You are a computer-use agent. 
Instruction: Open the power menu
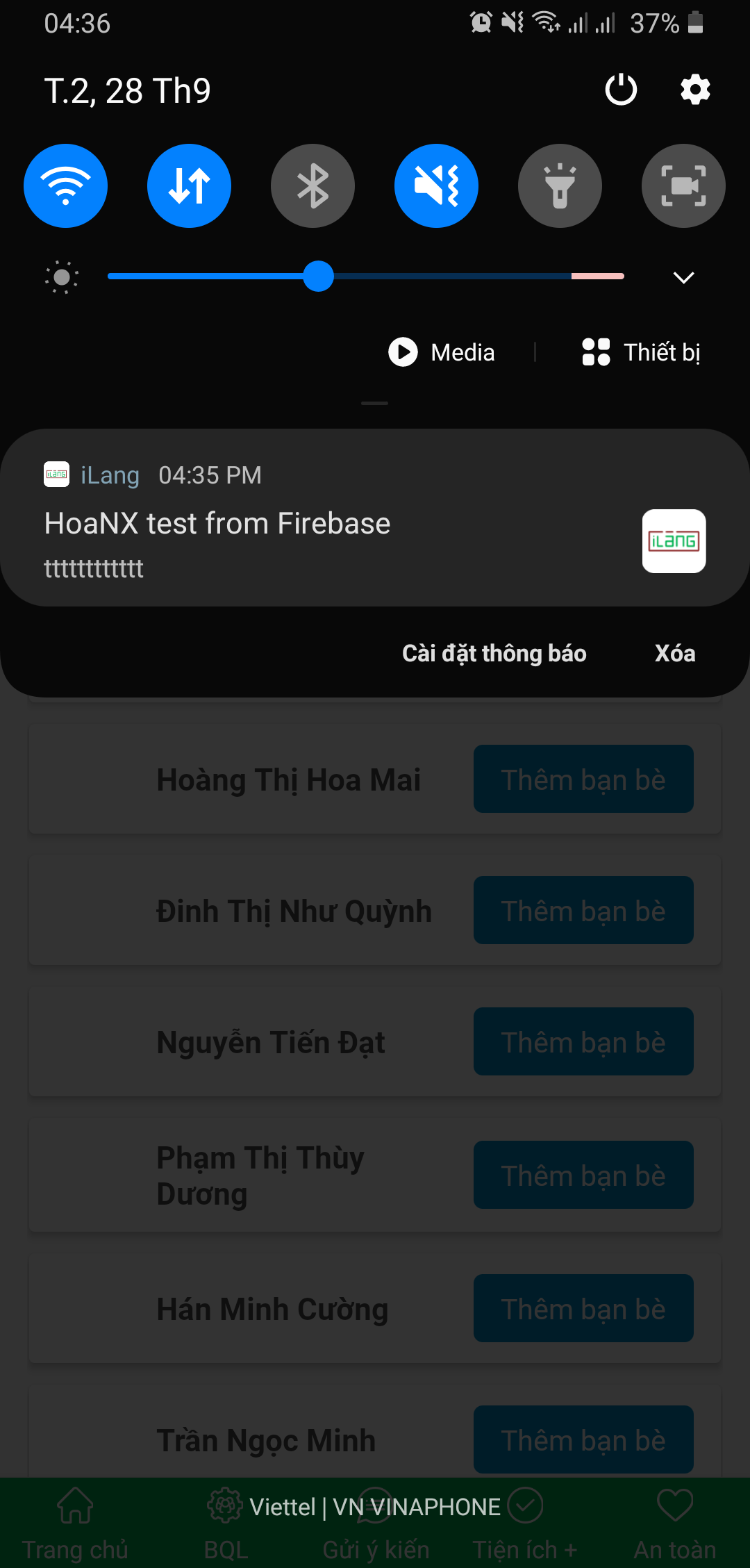pyautogui.click(x=621, y=90)
